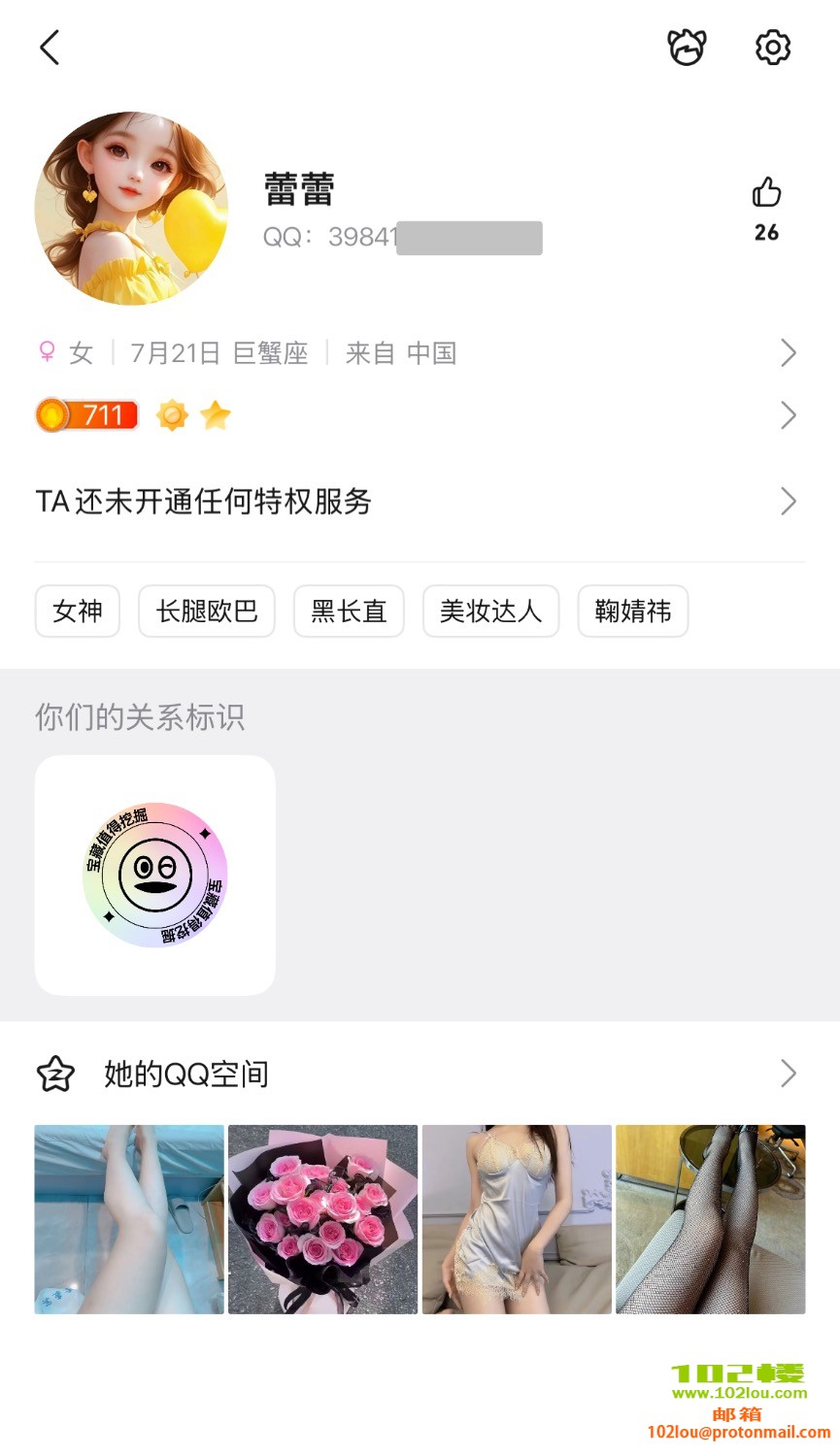Select the 黑长直 tag chip
This screenshot has width=840, height=1456.
point(349,612)
